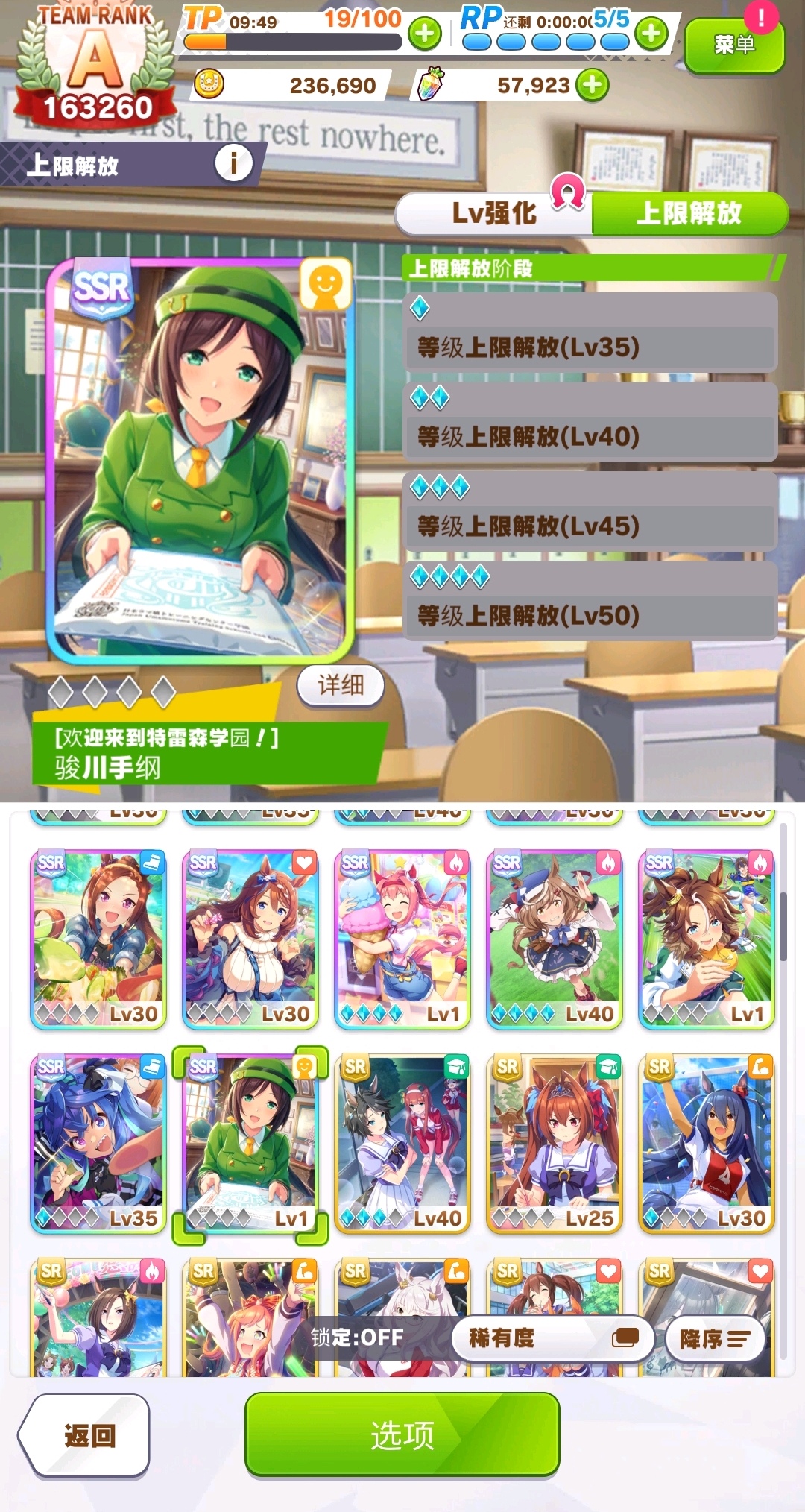Image resolution: width=805 pixels, height=1512 pixels.
Task: Open 详细 details for the selected card
Action: [x=341, y=684]
